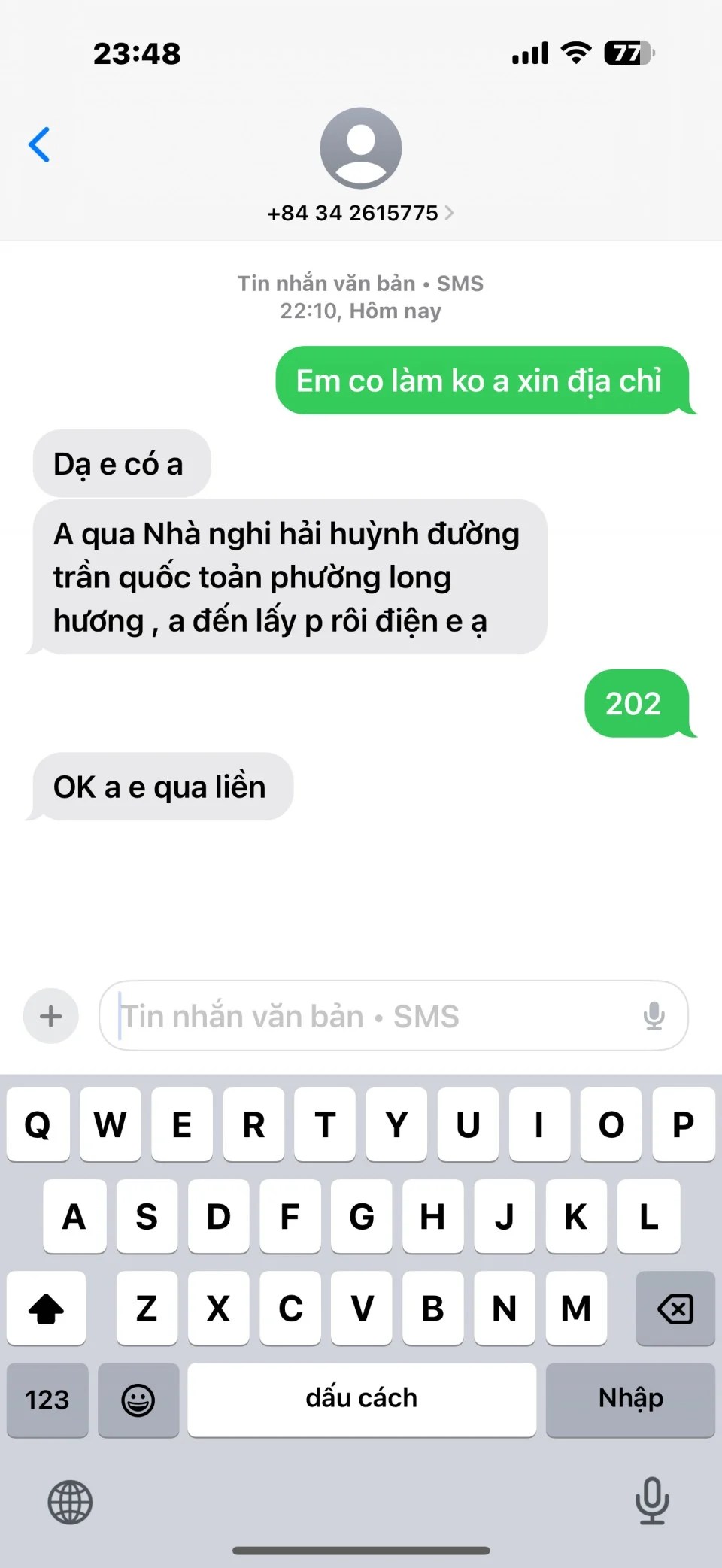Tap the backspace key on the keyboard

coord(675,1309)
